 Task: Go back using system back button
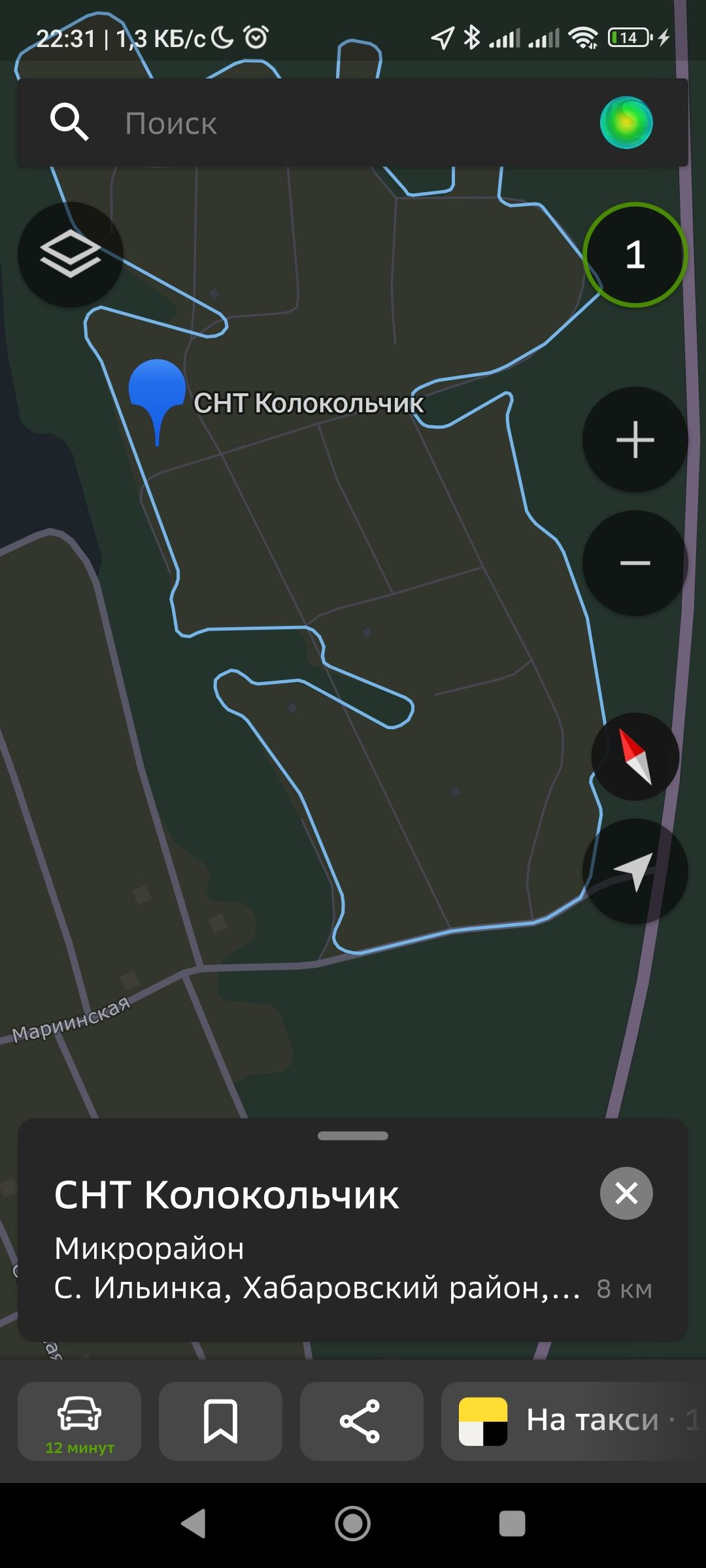click(193, 1524)
